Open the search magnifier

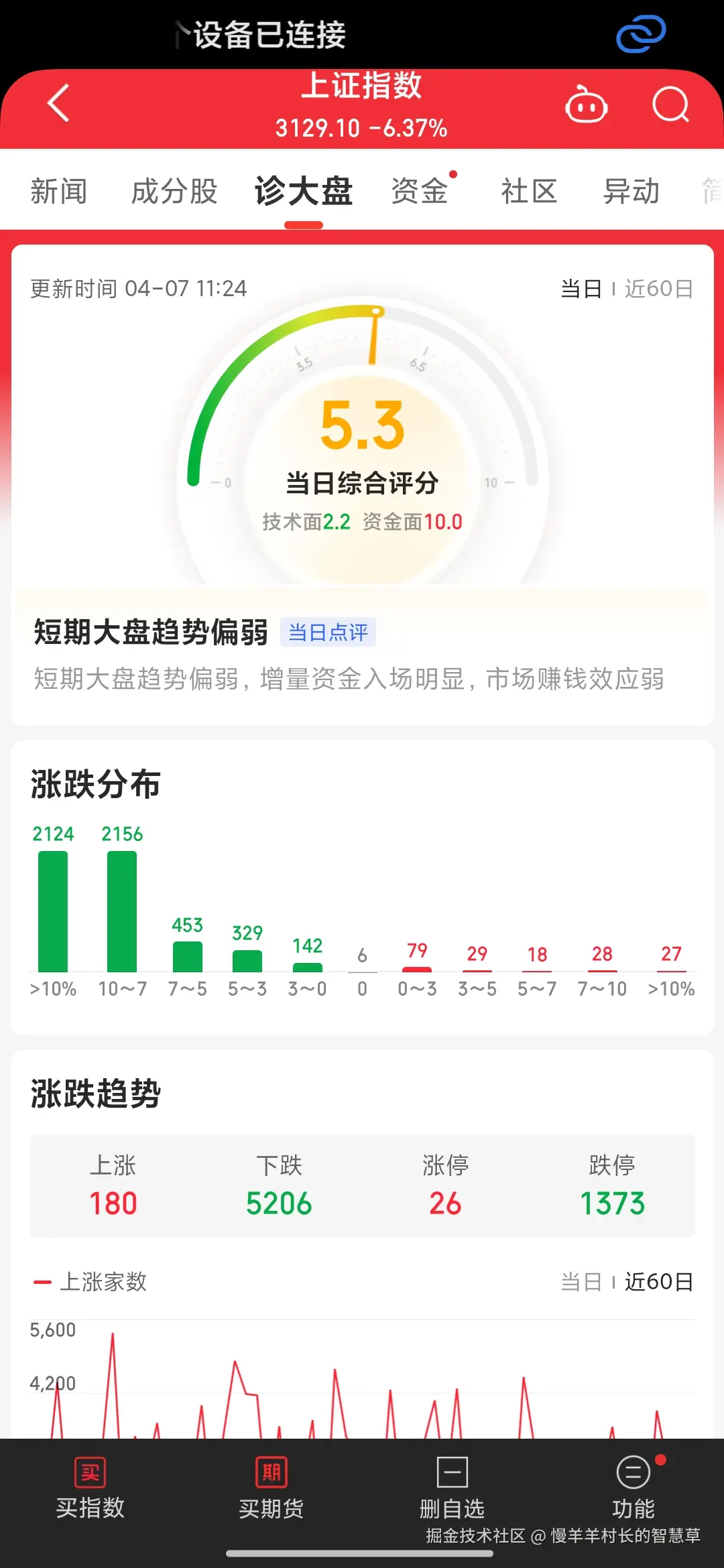pos(670,106)
